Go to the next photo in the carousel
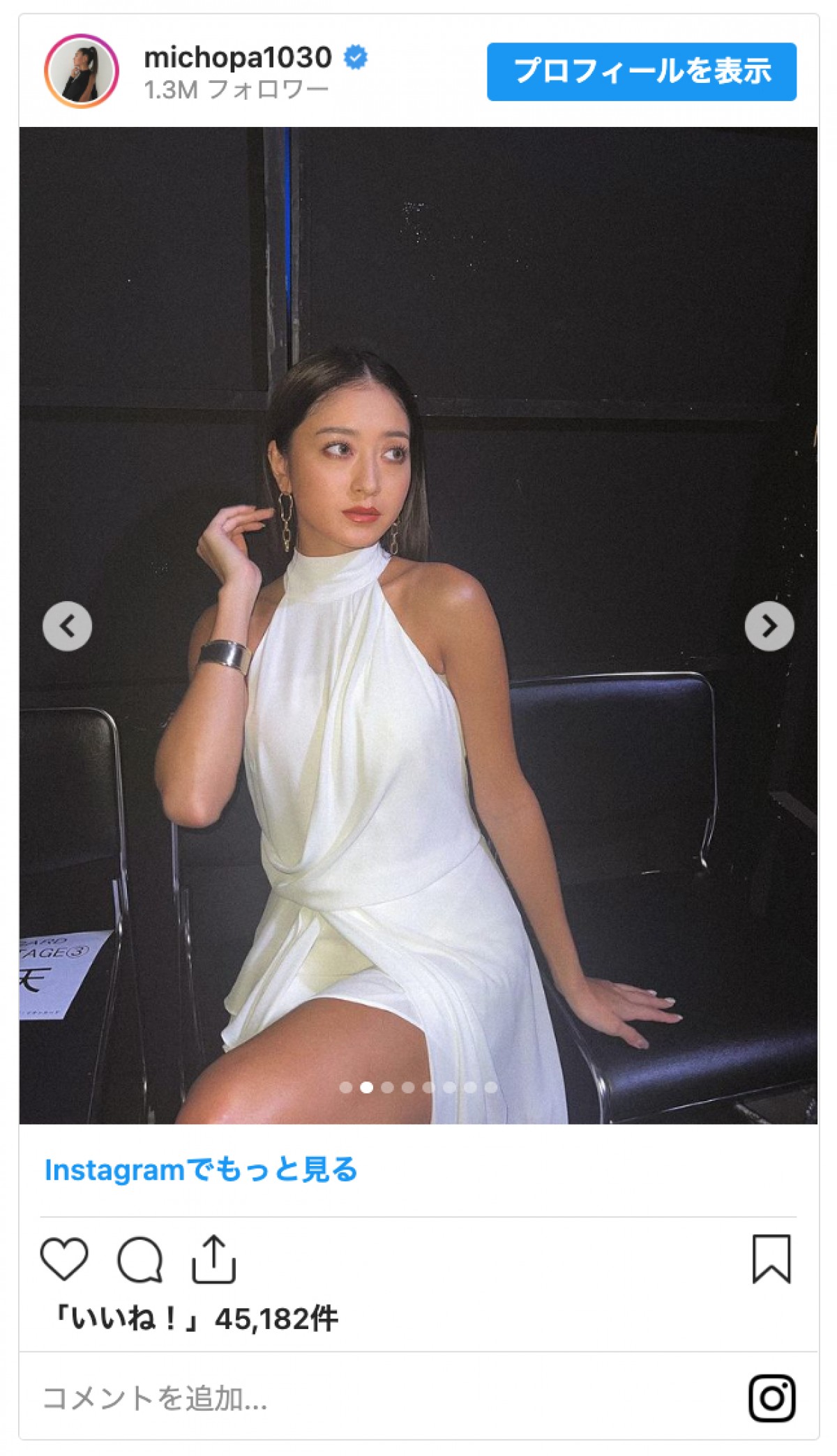Viewport: 837px width, 1456px height. pyautogui.click(x=769, y=626)
